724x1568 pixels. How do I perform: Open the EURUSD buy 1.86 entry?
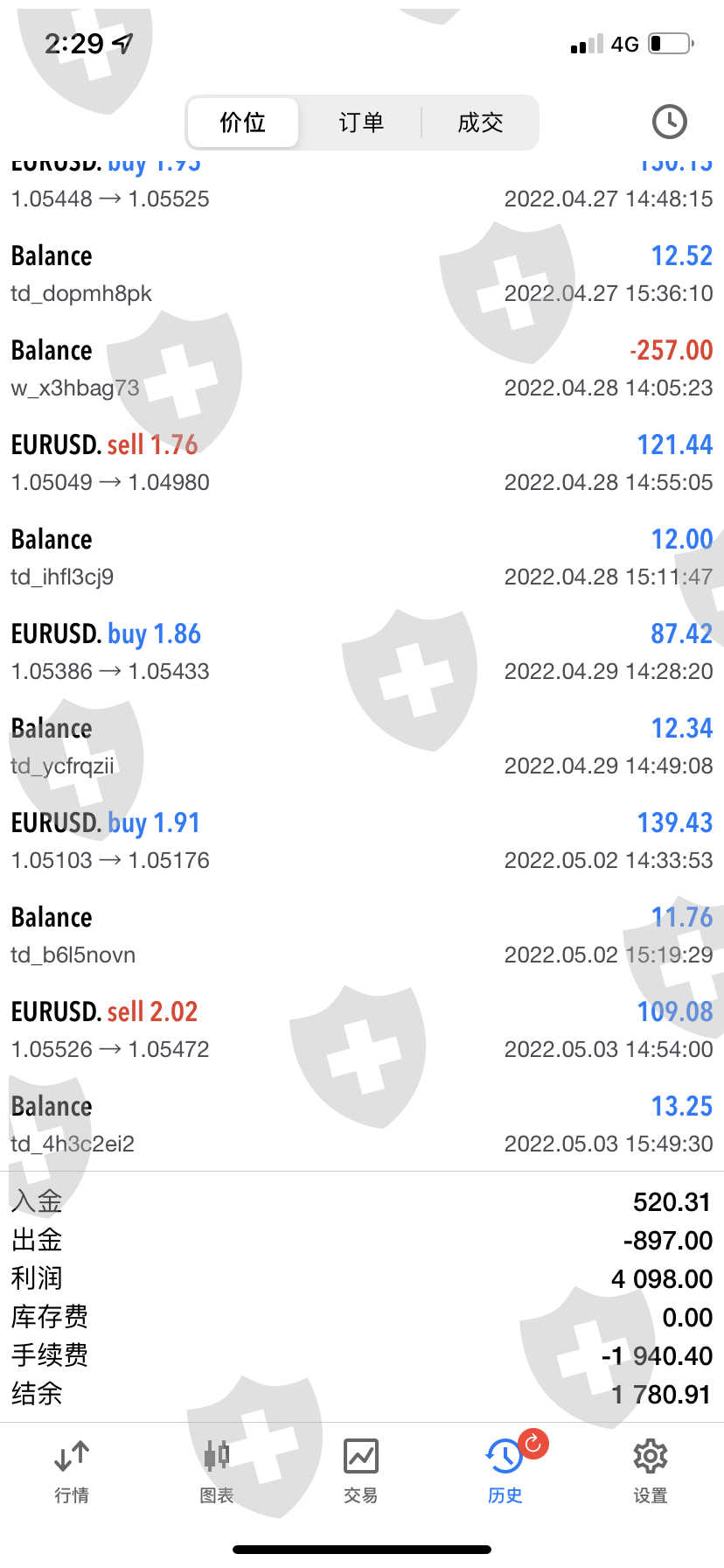tap(361, 651)
